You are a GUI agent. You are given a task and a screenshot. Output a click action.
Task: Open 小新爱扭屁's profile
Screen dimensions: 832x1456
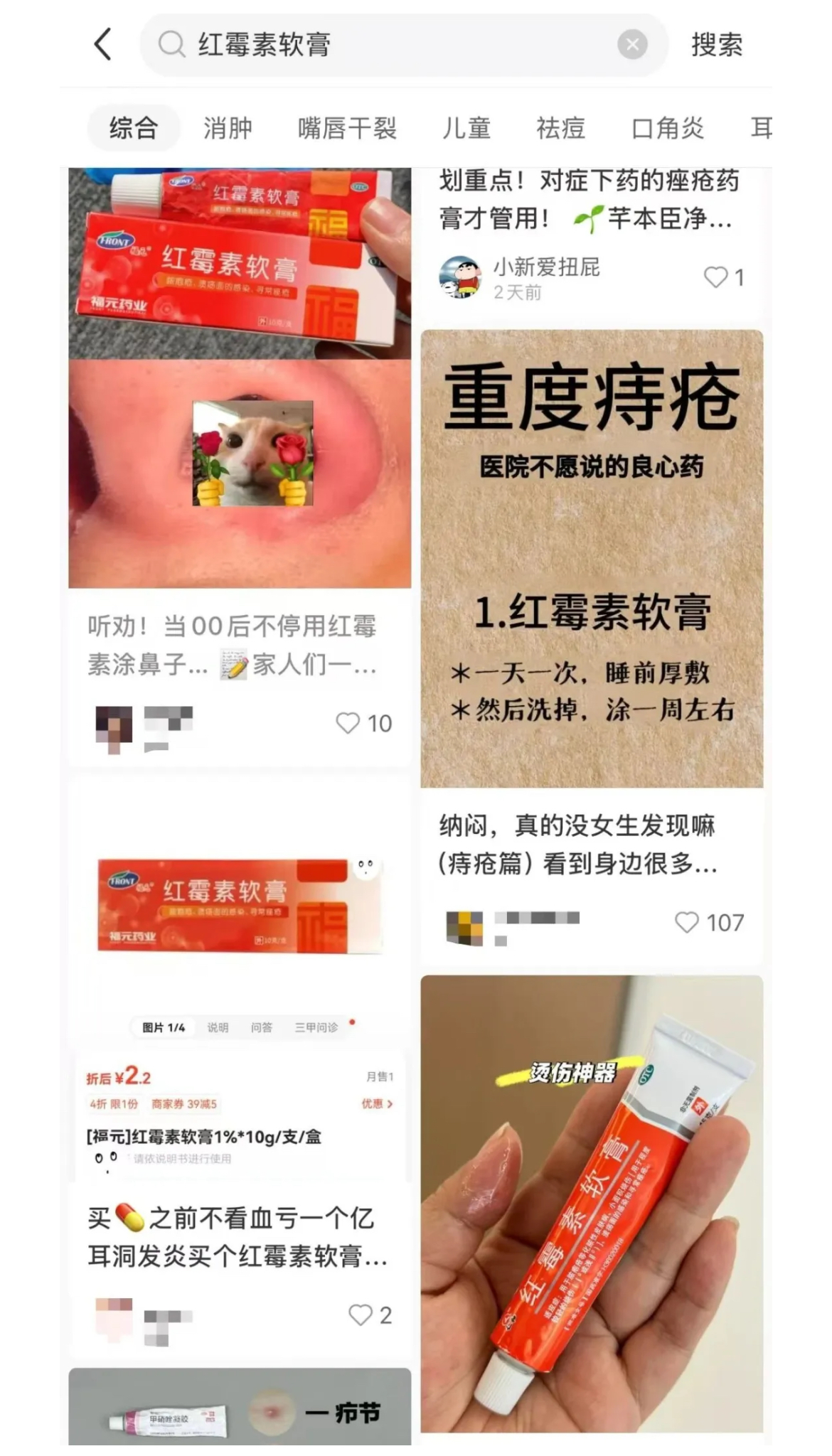tap(460, 277)
